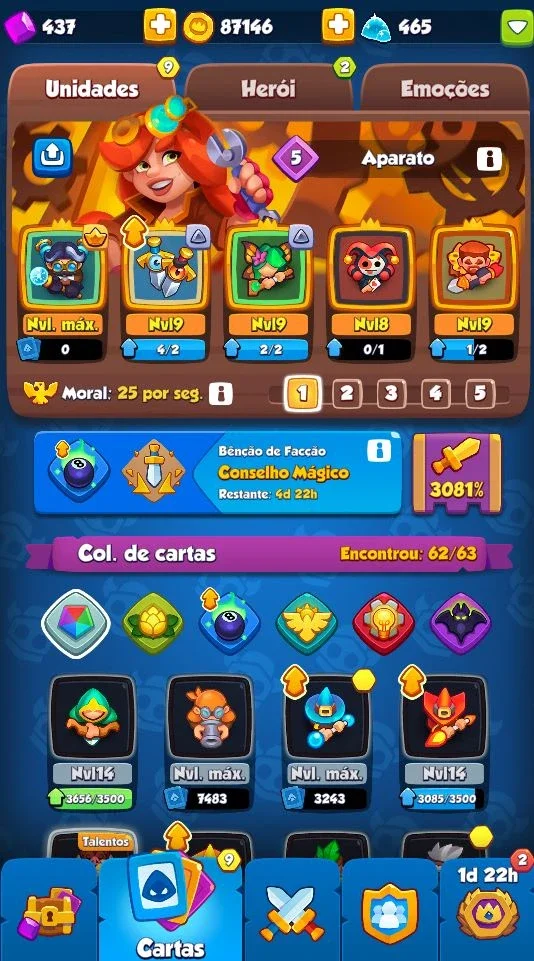Viewport: 534px width, 961px height.
Task: Open info for the Aparato hero
Action: pyautogui.click(x=489, y=159)
